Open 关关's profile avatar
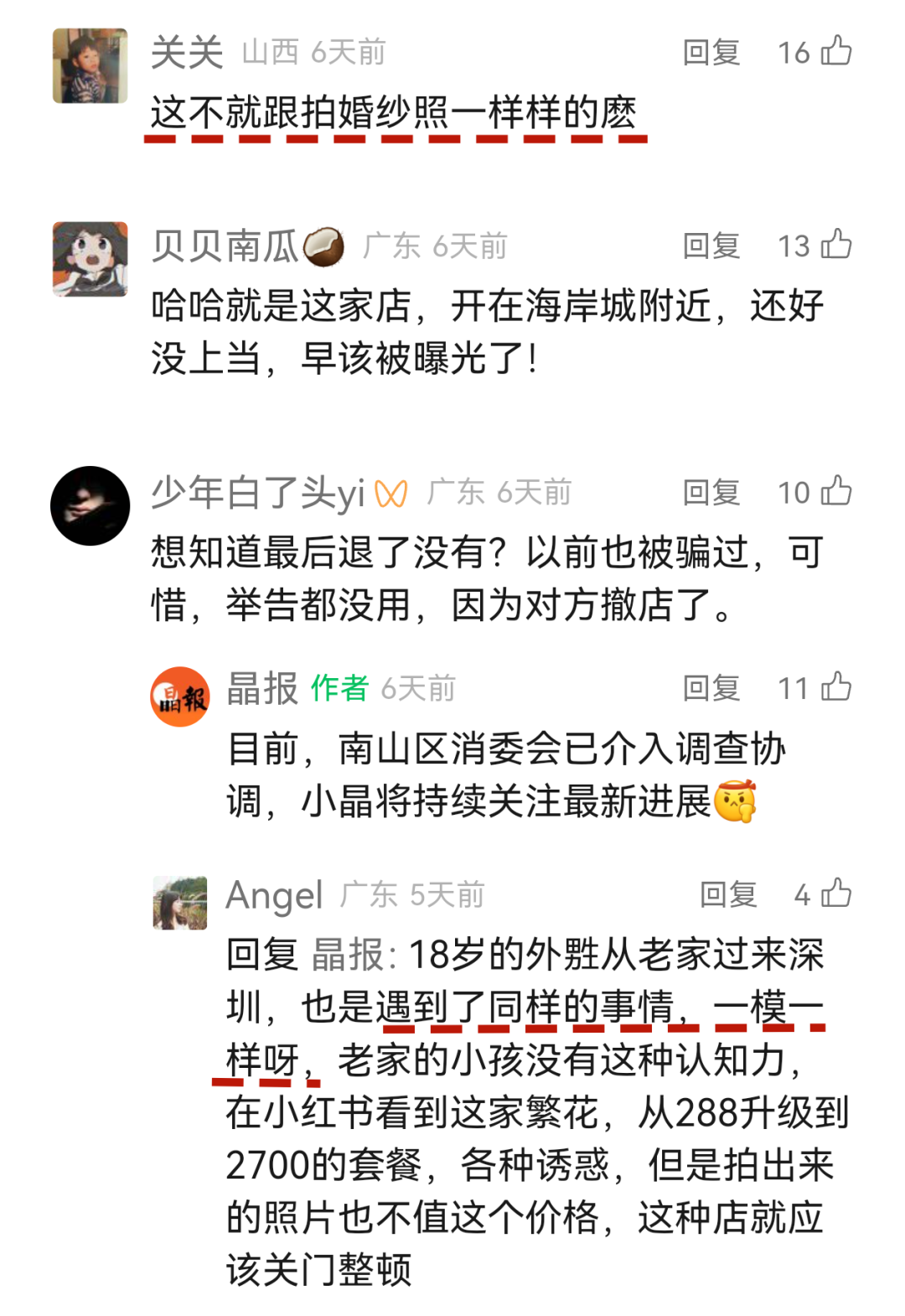Viewport: 905px width, 1316px height. coord(90,66)
